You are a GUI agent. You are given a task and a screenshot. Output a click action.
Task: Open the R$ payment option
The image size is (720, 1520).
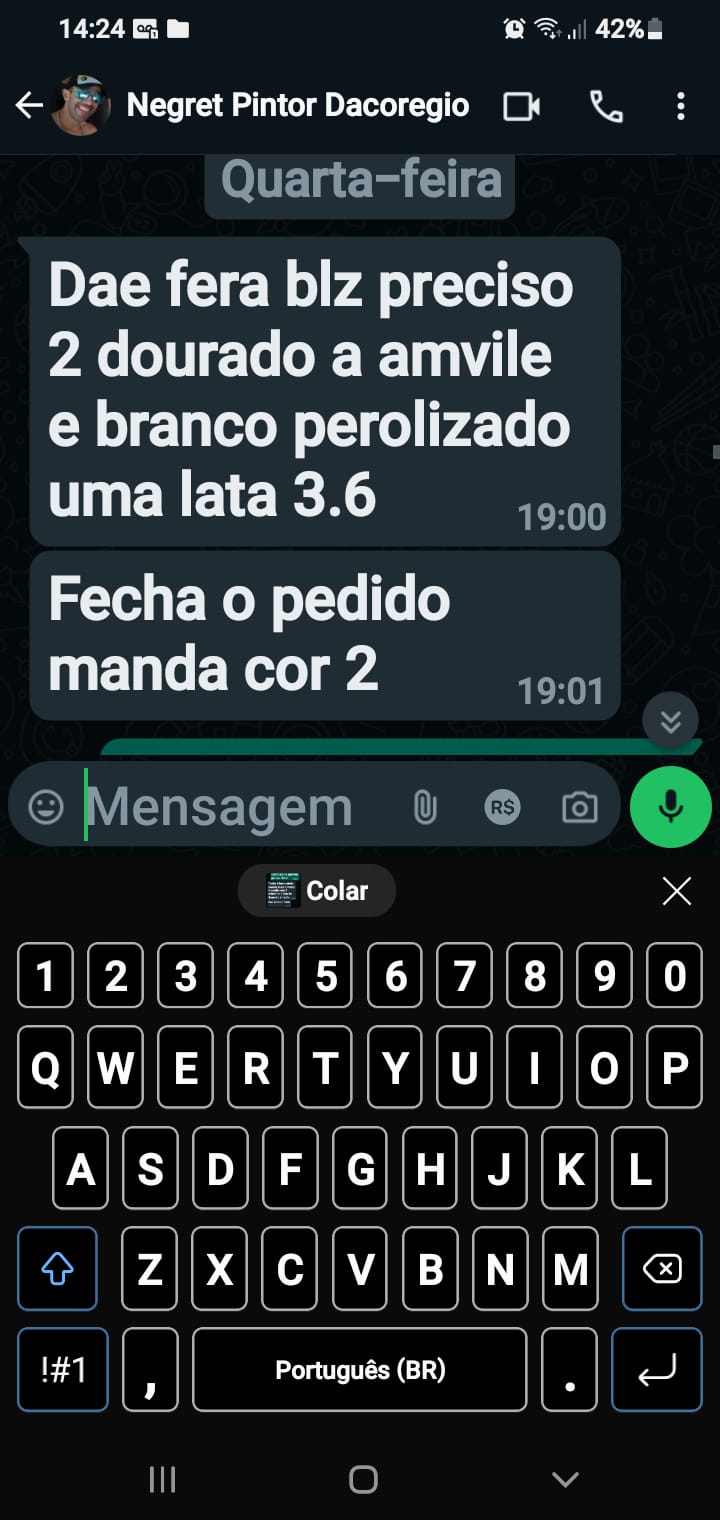click(502, 807)
